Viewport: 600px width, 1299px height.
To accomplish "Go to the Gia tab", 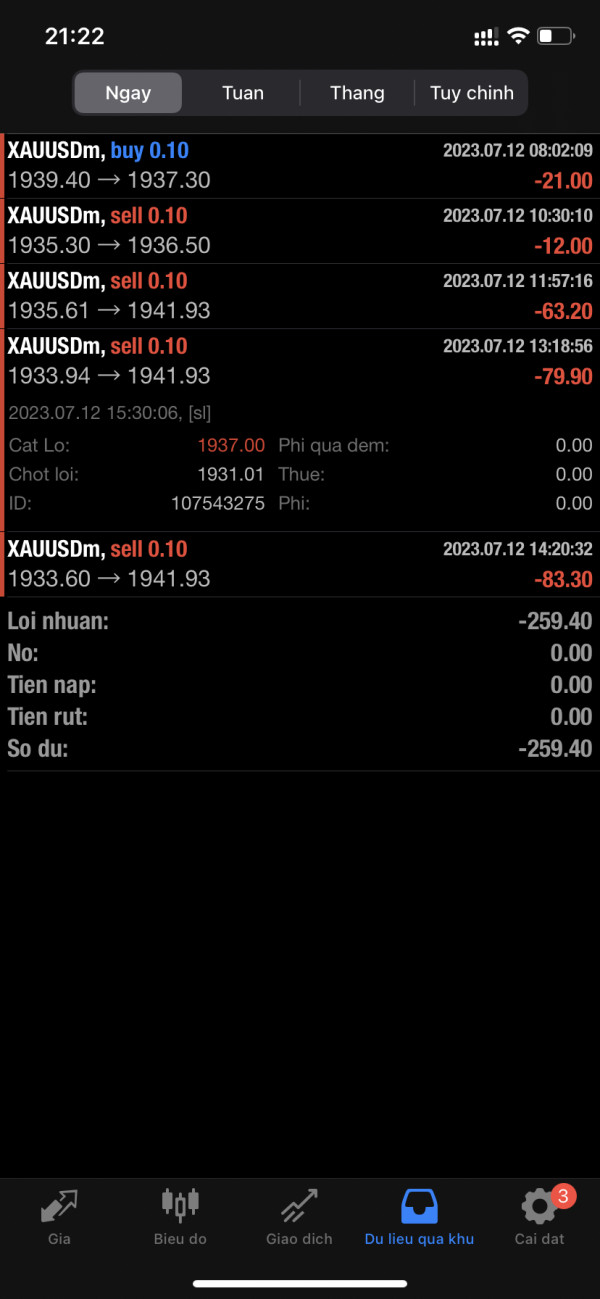I will point(59,1217).
